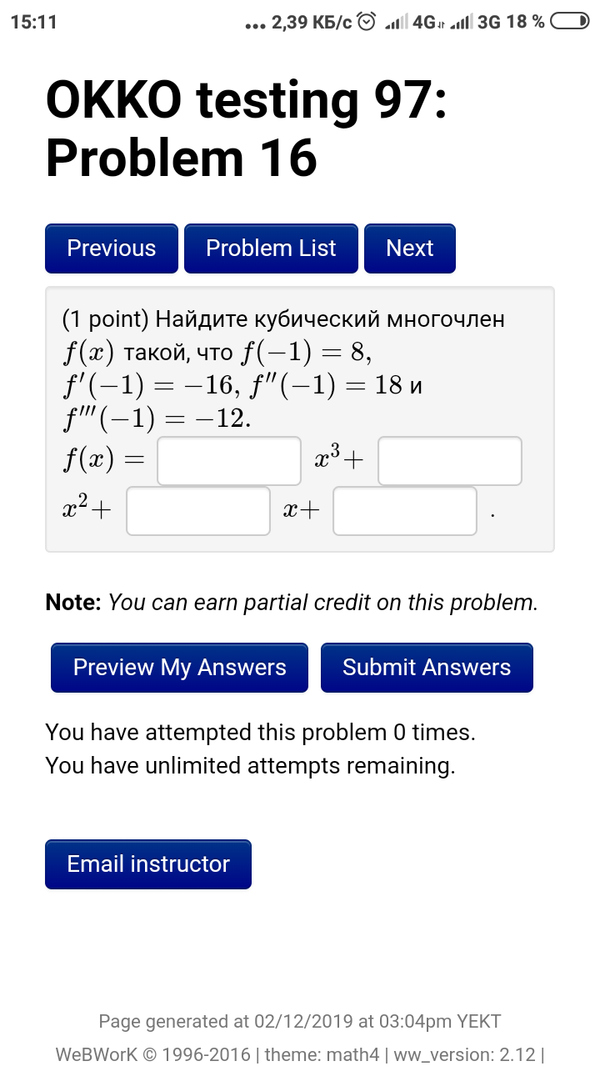Go to the Next problem

pyautogui.click(x=409, y=248)
